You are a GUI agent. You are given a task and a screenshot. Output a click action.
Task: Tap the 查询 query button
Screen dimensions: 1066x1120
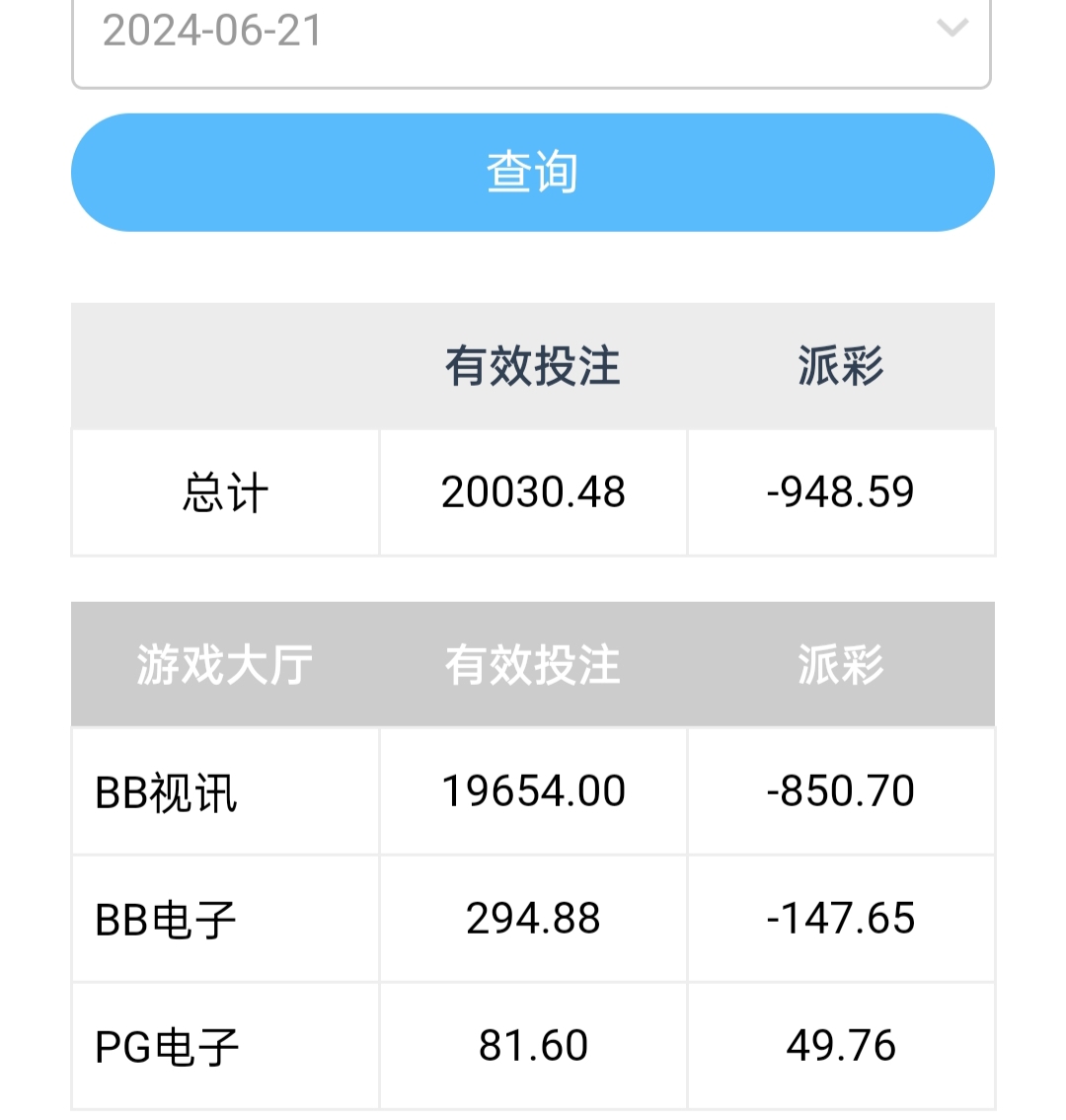[x=532, y=173]
